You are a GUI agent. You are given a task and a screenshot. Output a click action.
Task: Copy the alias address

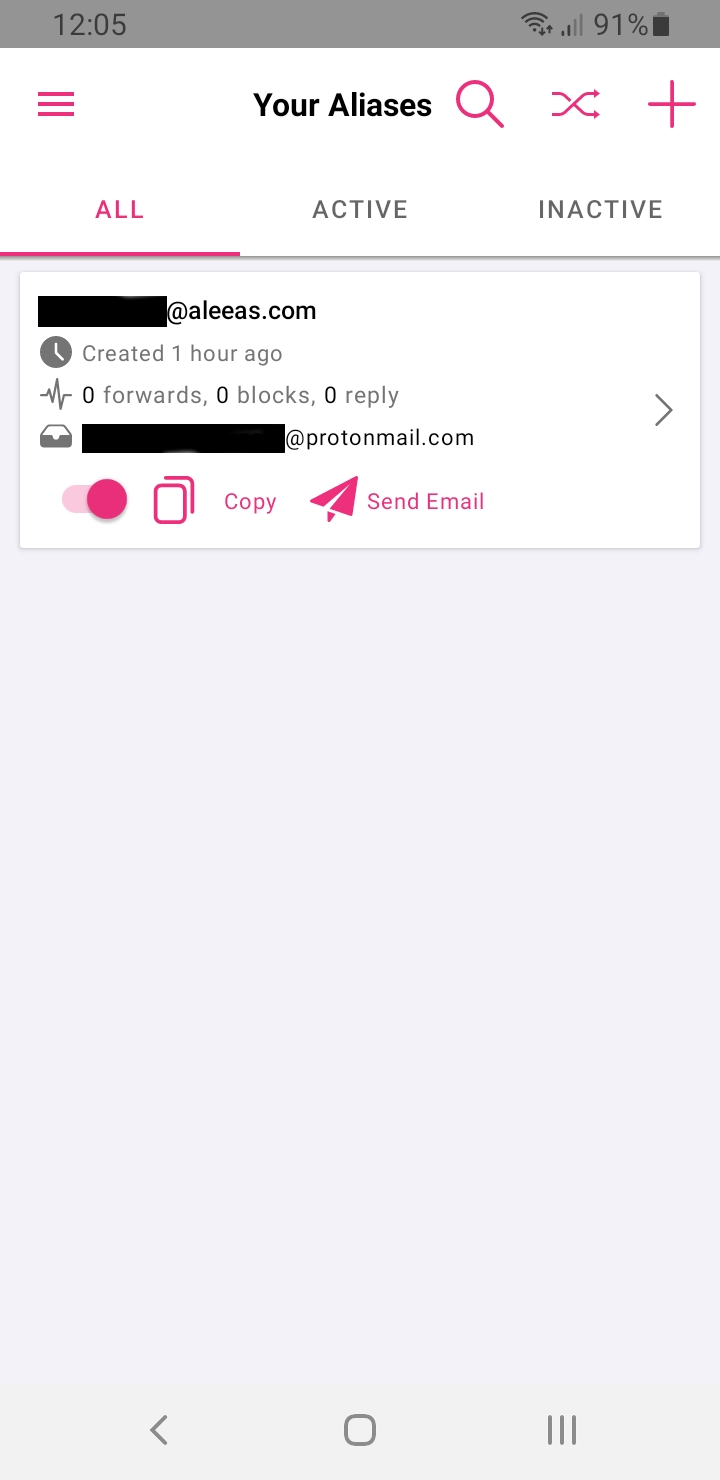click(x=215, y=501)
